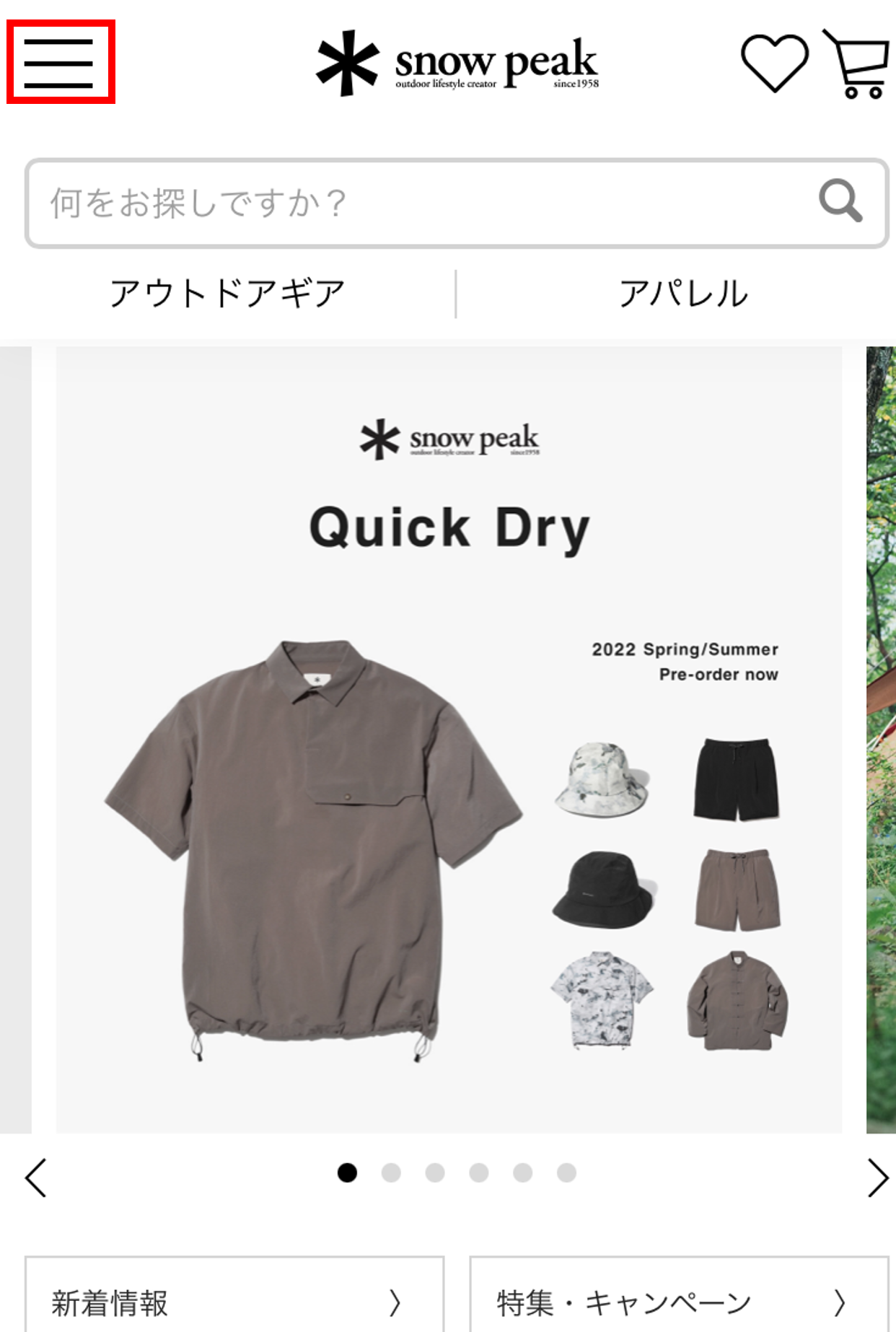Select the second carousel page dot
This screenshot has height=1332, width=896.
coord(391,1173)
